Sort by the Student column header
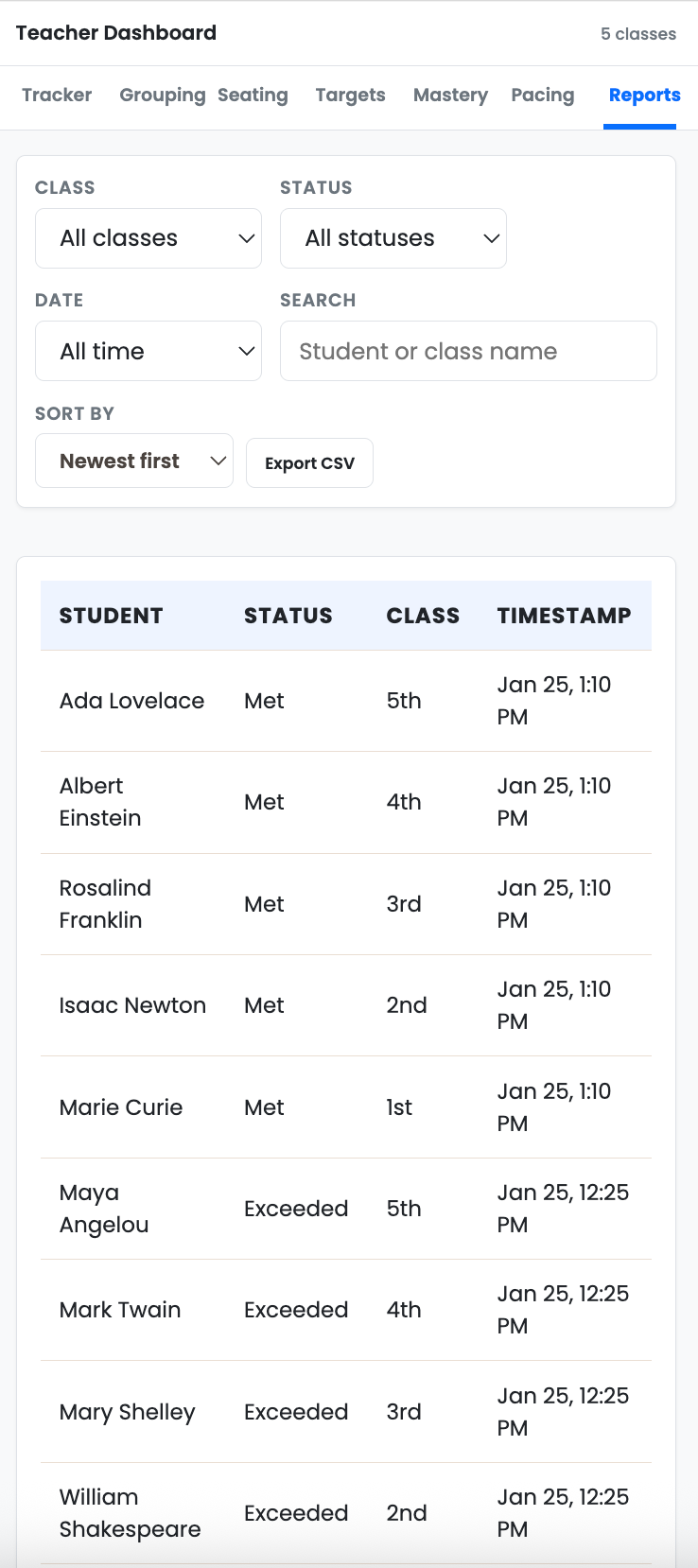Screen dimensions: 698x1568 (x=111, y=615)
